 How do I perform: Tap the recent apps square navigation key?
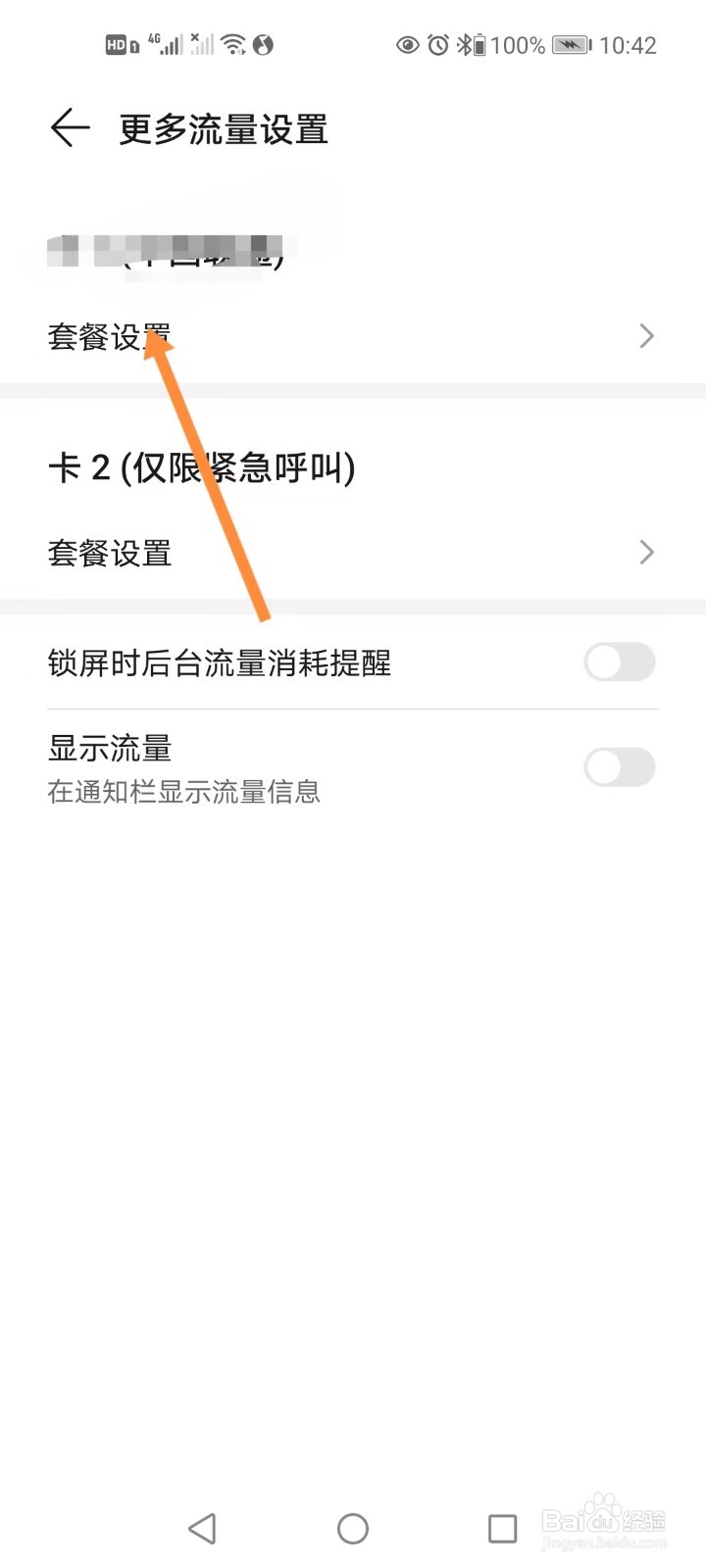pos(502,1528)
